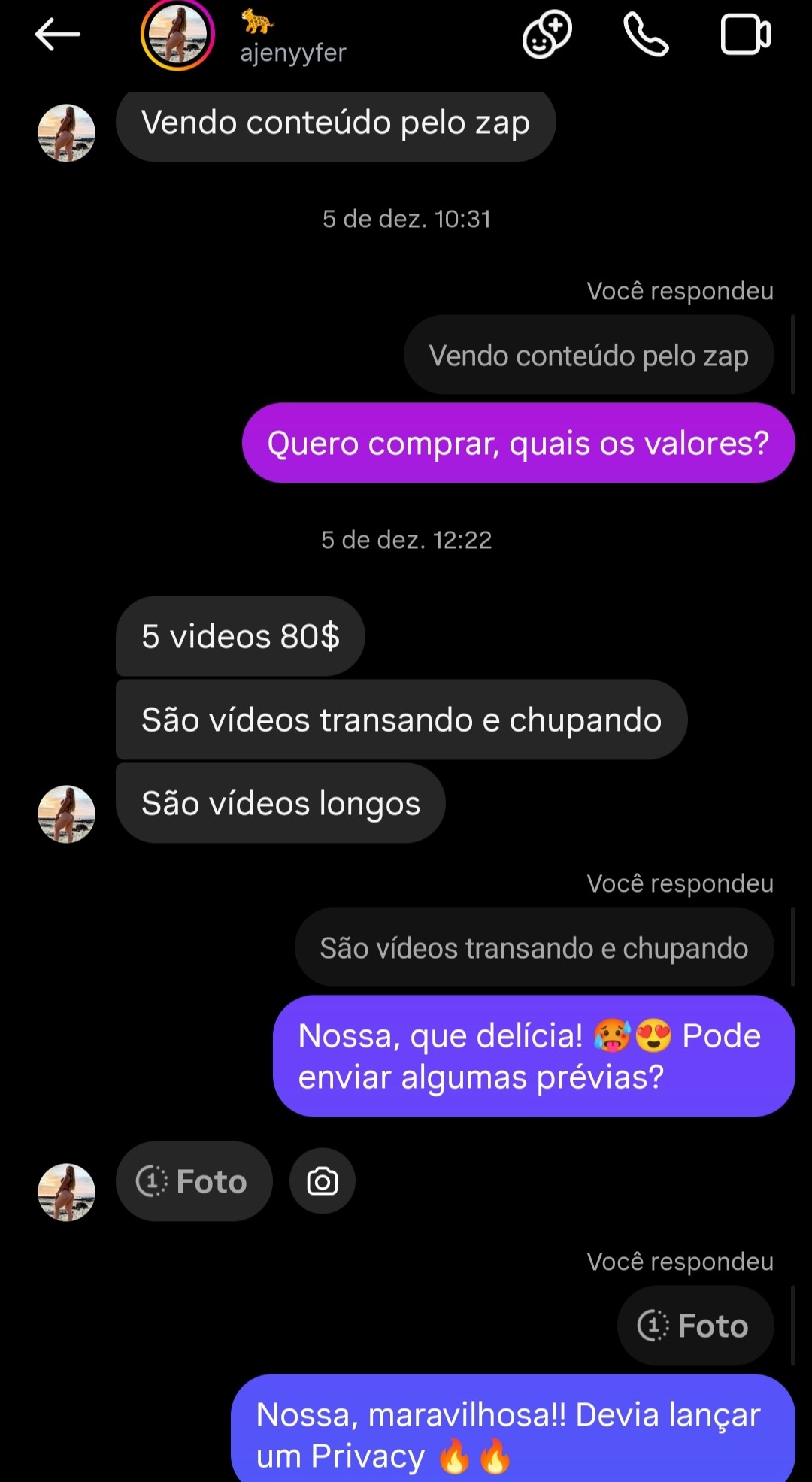Start a video call with ajenyyfer
This screenshot has height=1482, width=812.
745,35
